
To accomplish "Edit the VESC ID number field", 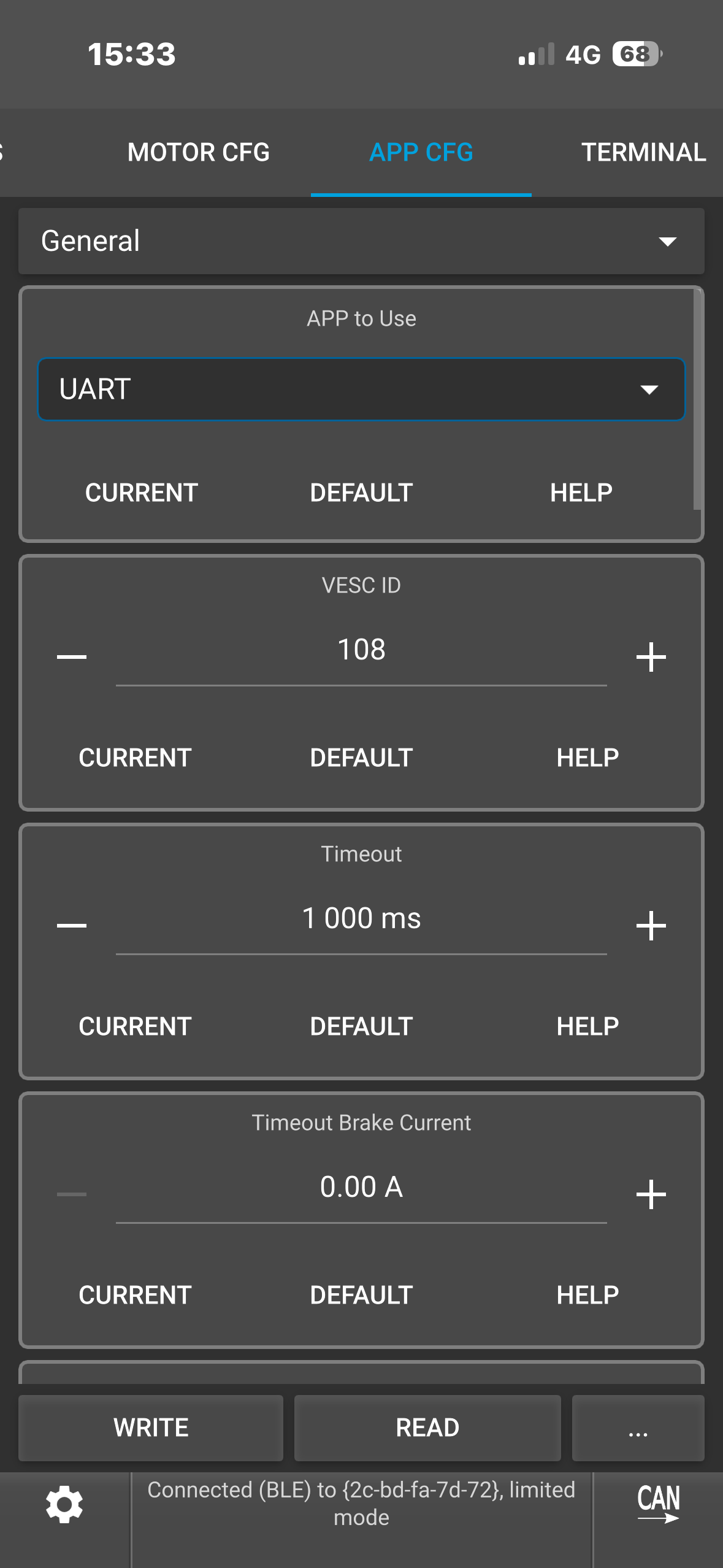I will click(361, 650).
